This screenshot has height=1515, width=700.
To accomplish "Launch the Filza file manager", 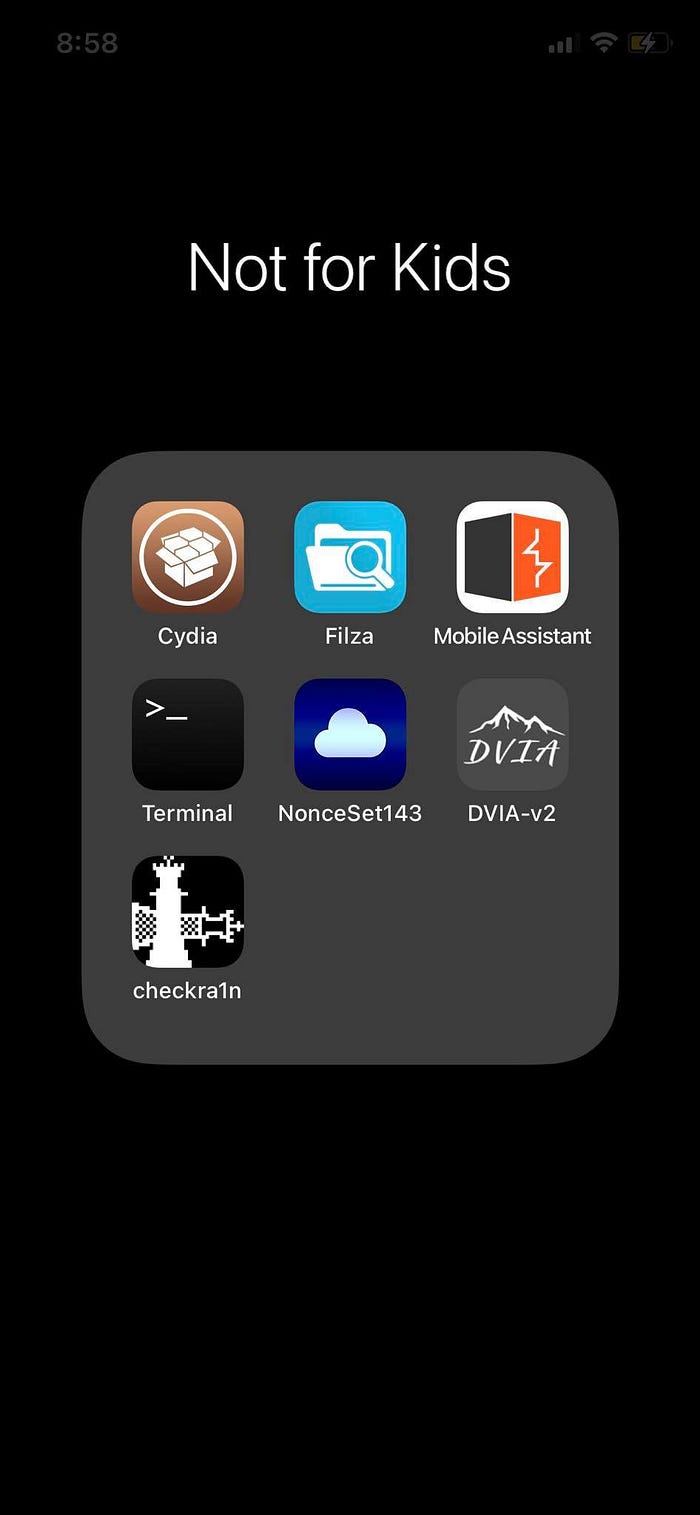I will [350, 557].
